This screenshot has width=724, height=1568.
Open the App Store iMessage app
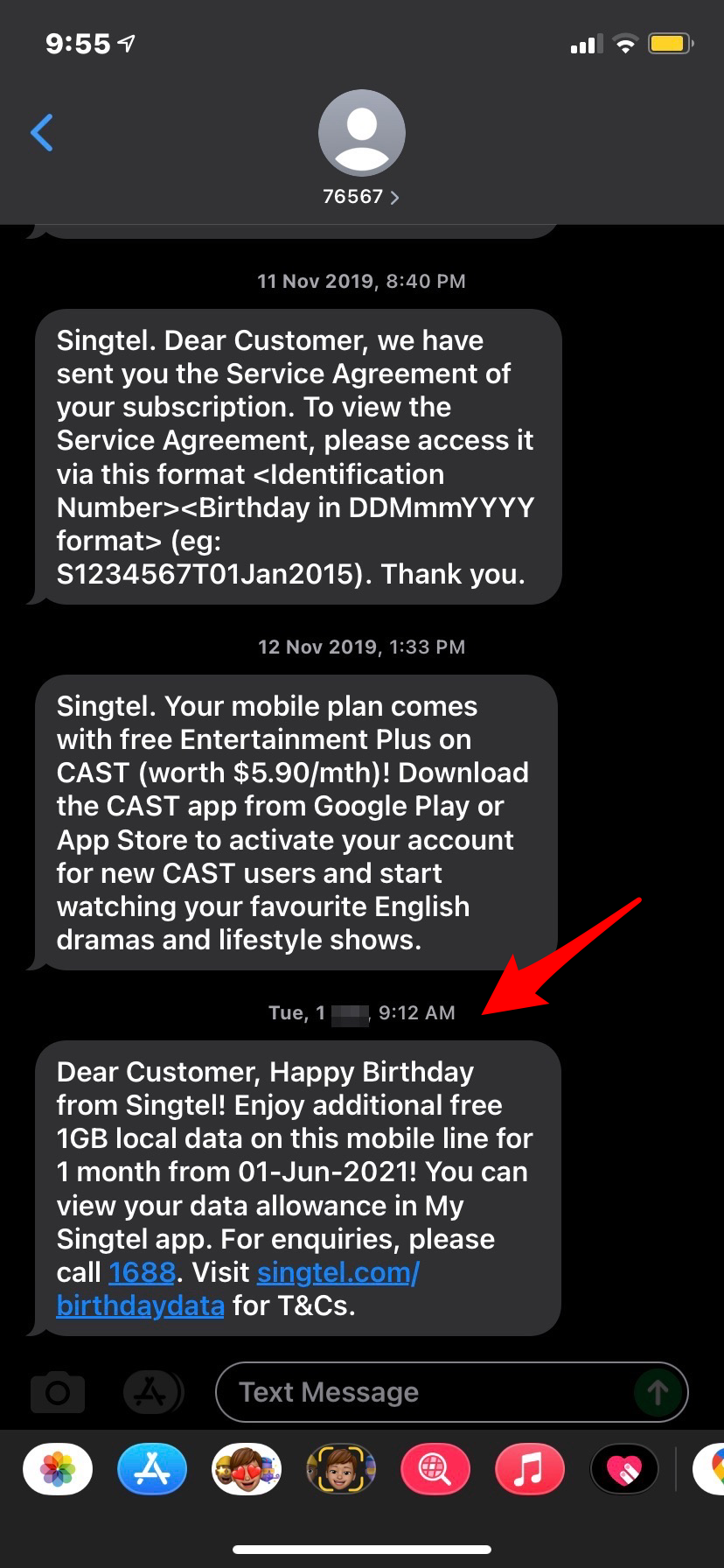(152, 1469)
